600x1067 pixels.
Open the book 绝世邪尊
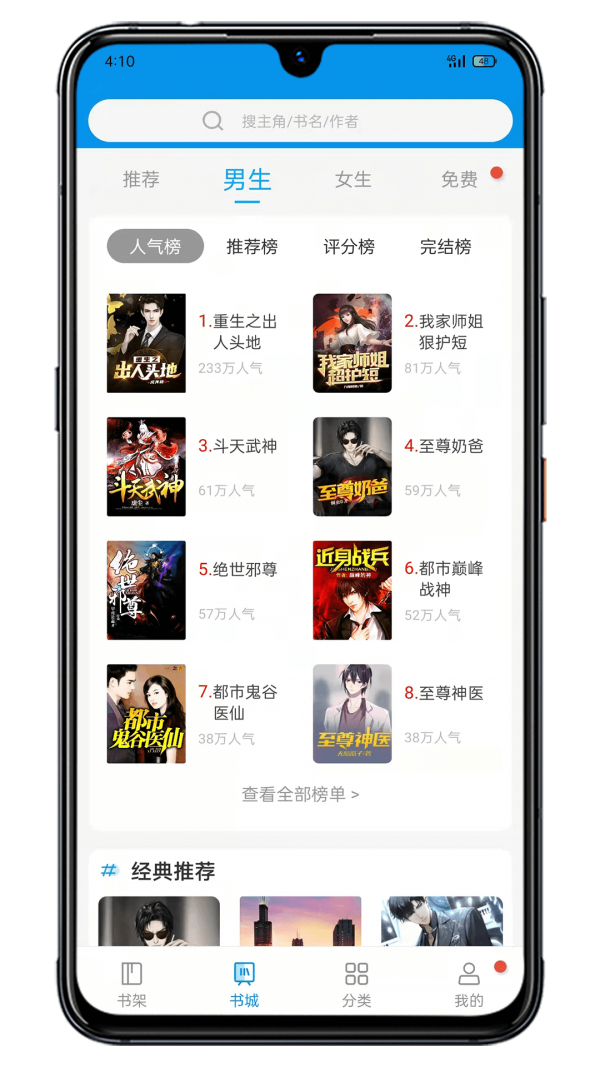[x=147, y=590]
